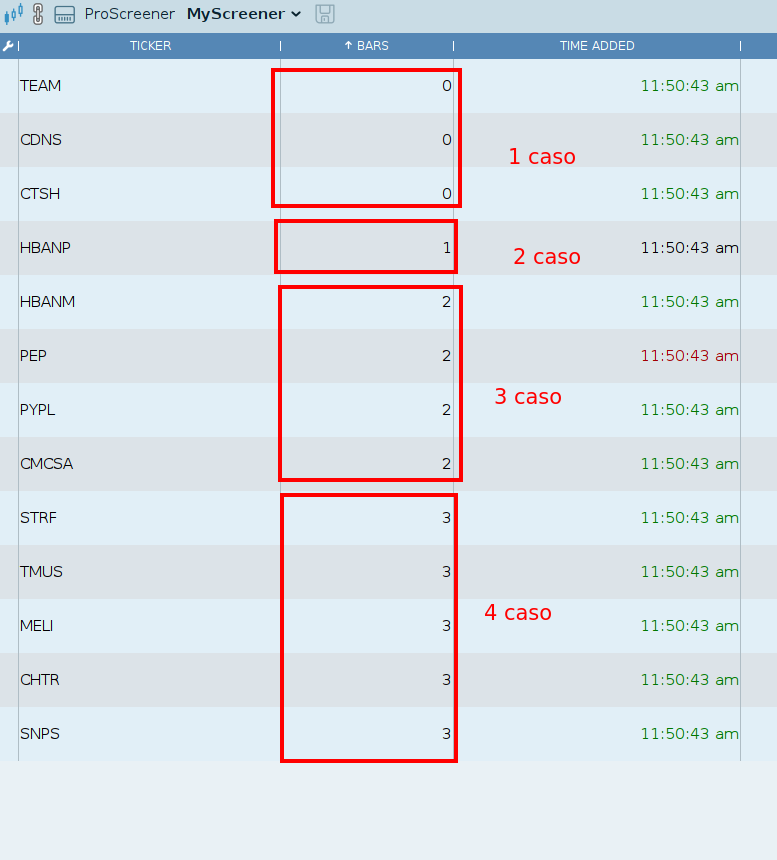Select the SNPS ticker row
Image resolution: width=777 pixels, height=860 pixels.
click(40, 734)
